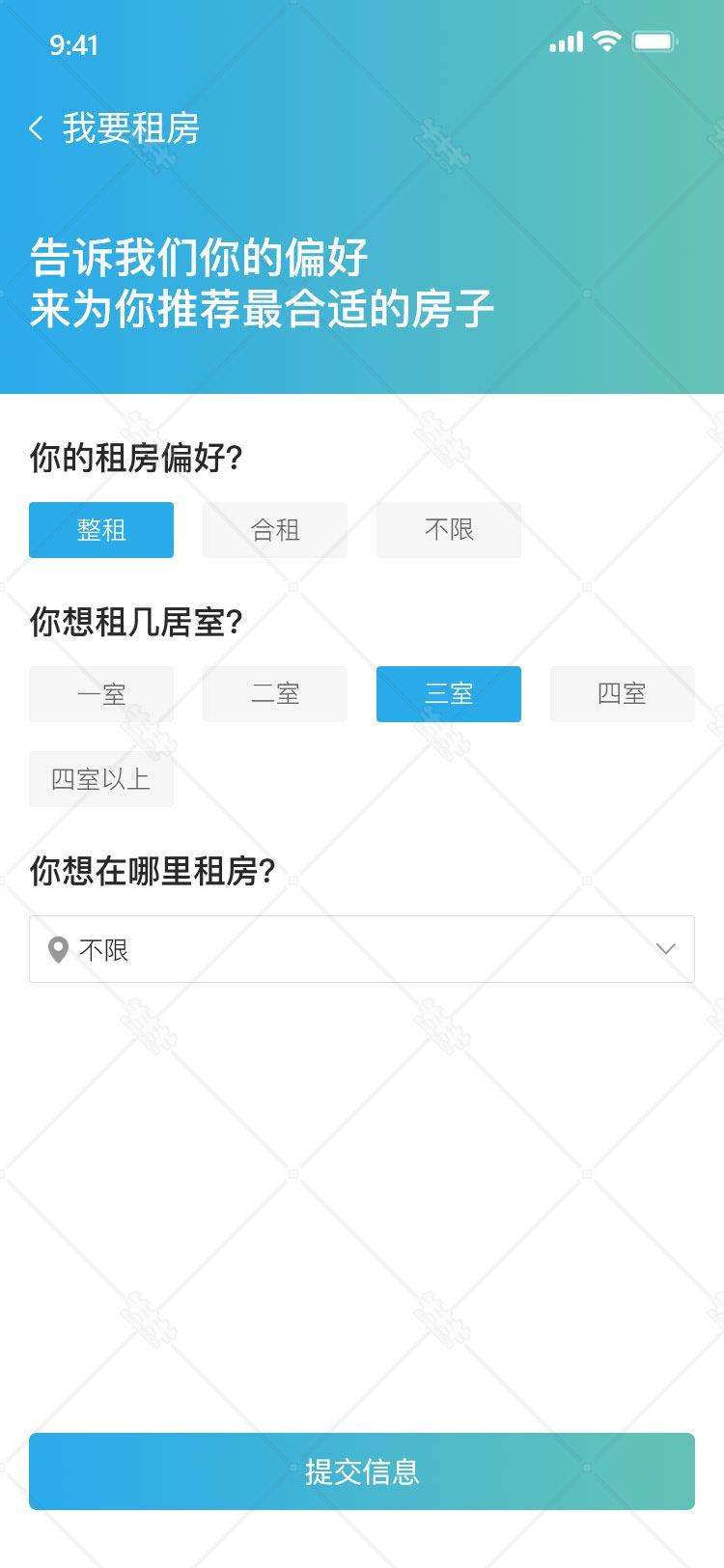Viewport: 724px width, 1568px height.
Task: Tap the 三室 room chip
Action: tap(449, 694)
